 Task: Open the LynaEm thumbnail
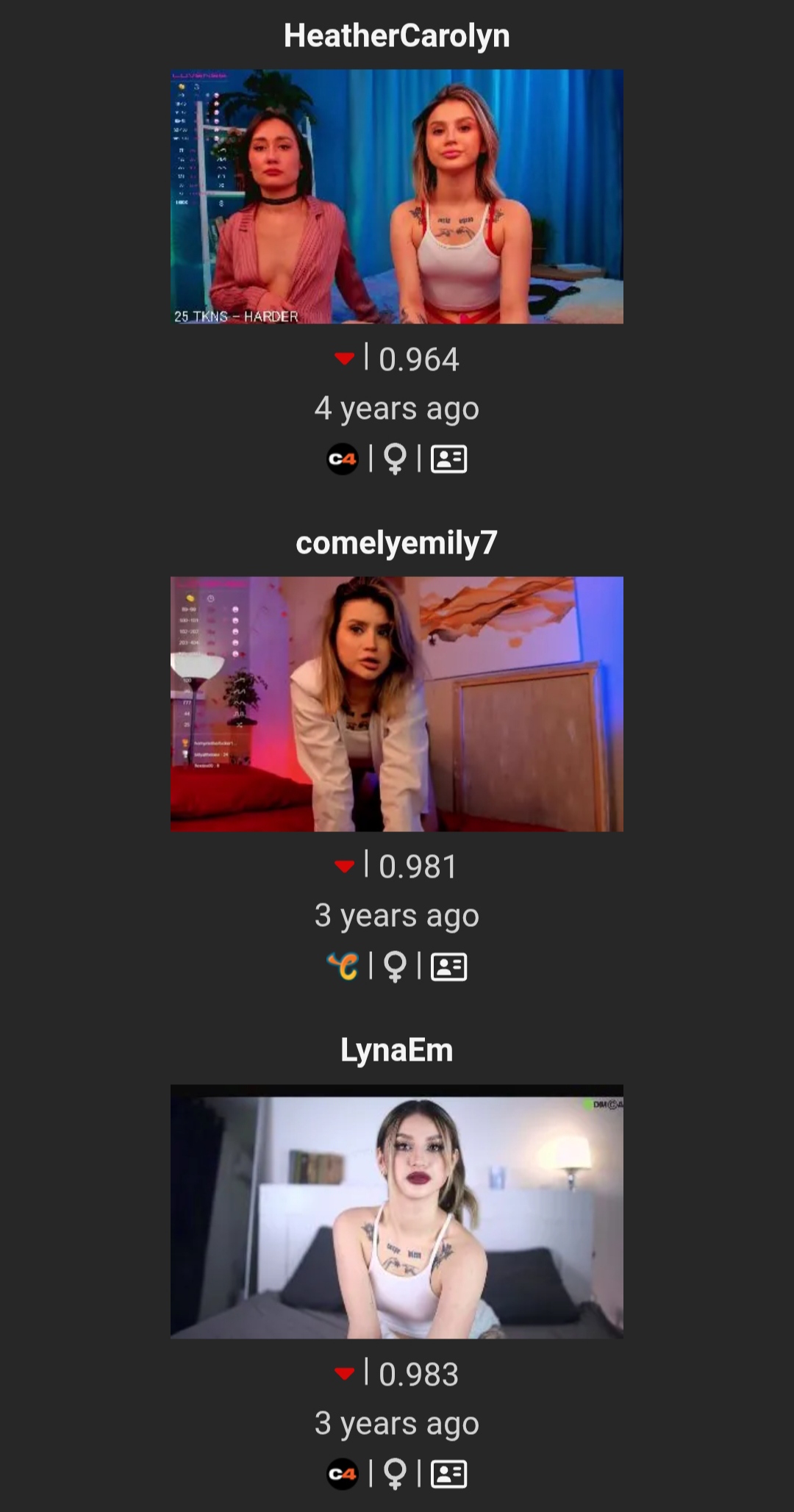[397, 1211]
